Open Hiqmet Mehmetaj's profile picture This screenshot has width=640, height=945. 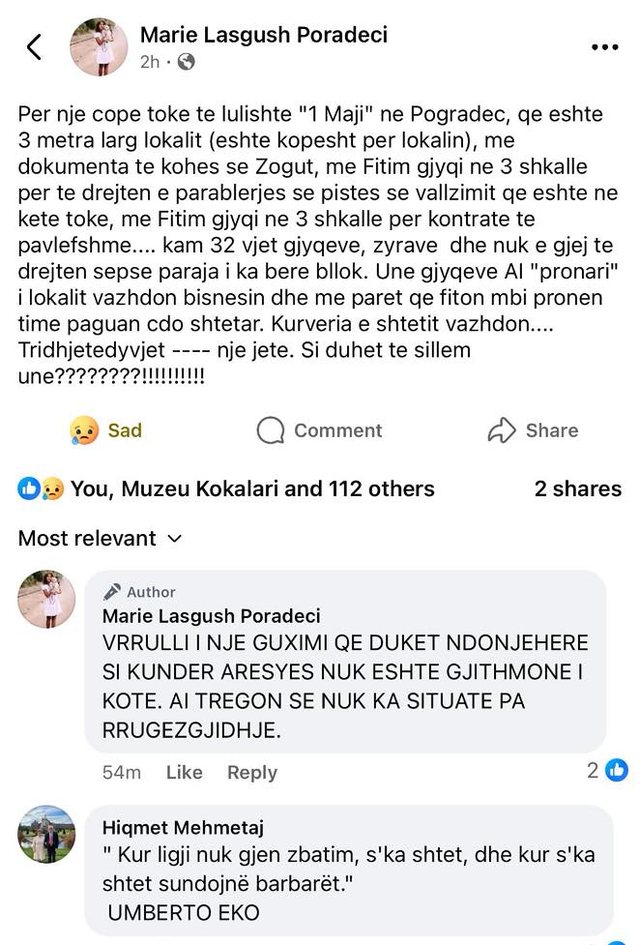tap(46, 834)
